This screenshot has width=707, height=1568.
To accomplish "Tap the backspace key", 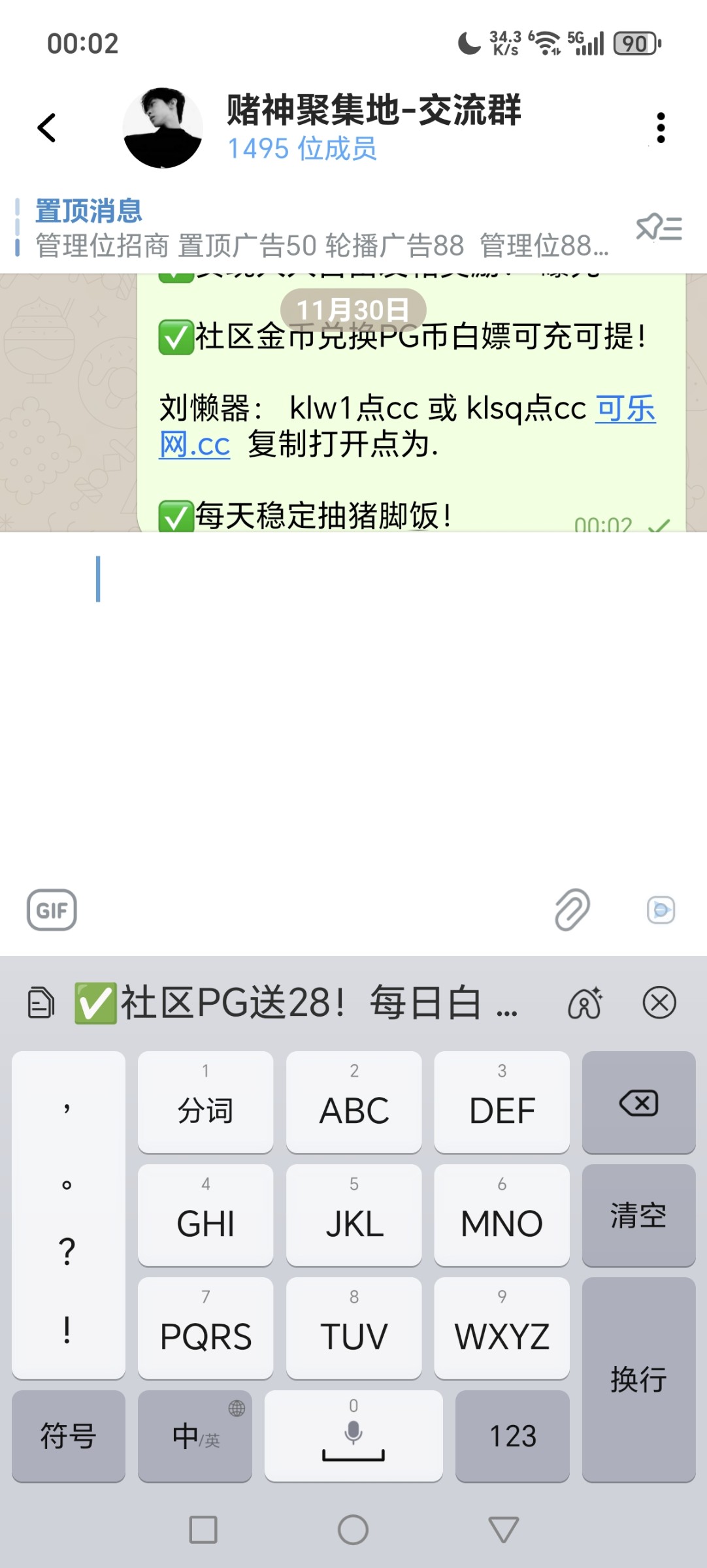I will 638,1102.
